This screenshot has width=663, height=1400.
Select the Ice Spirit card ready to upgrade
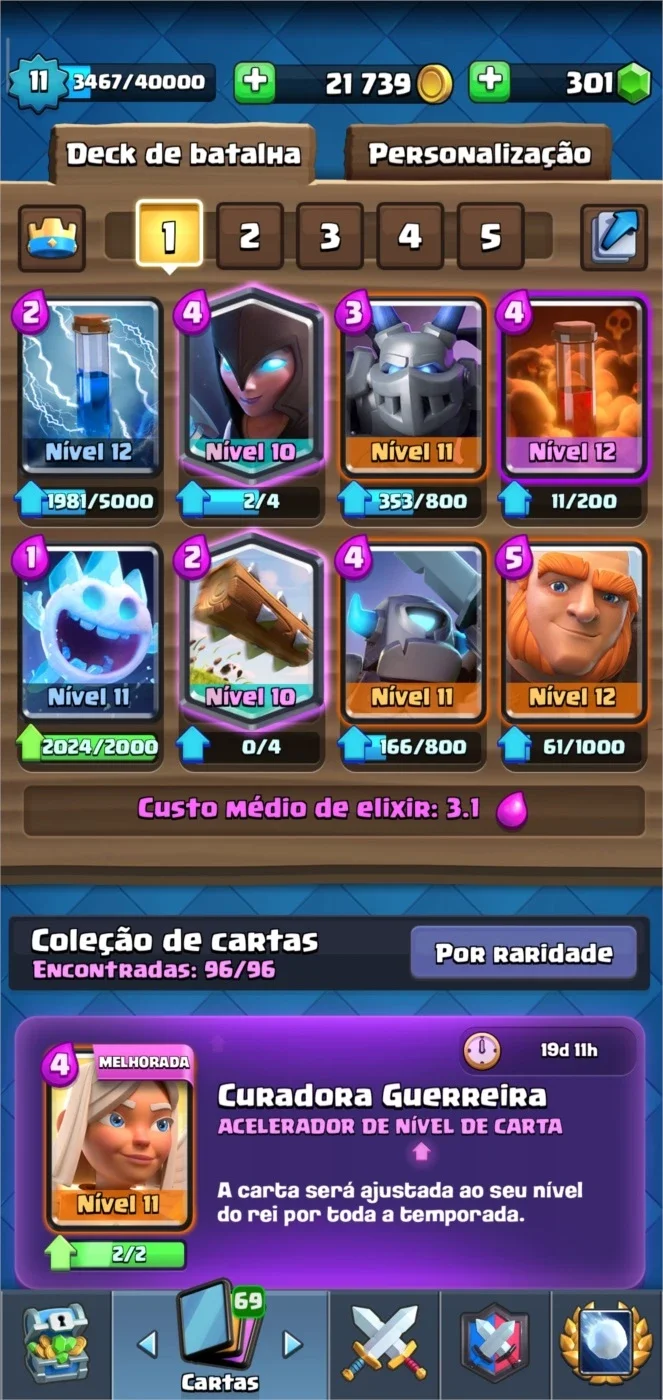tap(90, 632)
